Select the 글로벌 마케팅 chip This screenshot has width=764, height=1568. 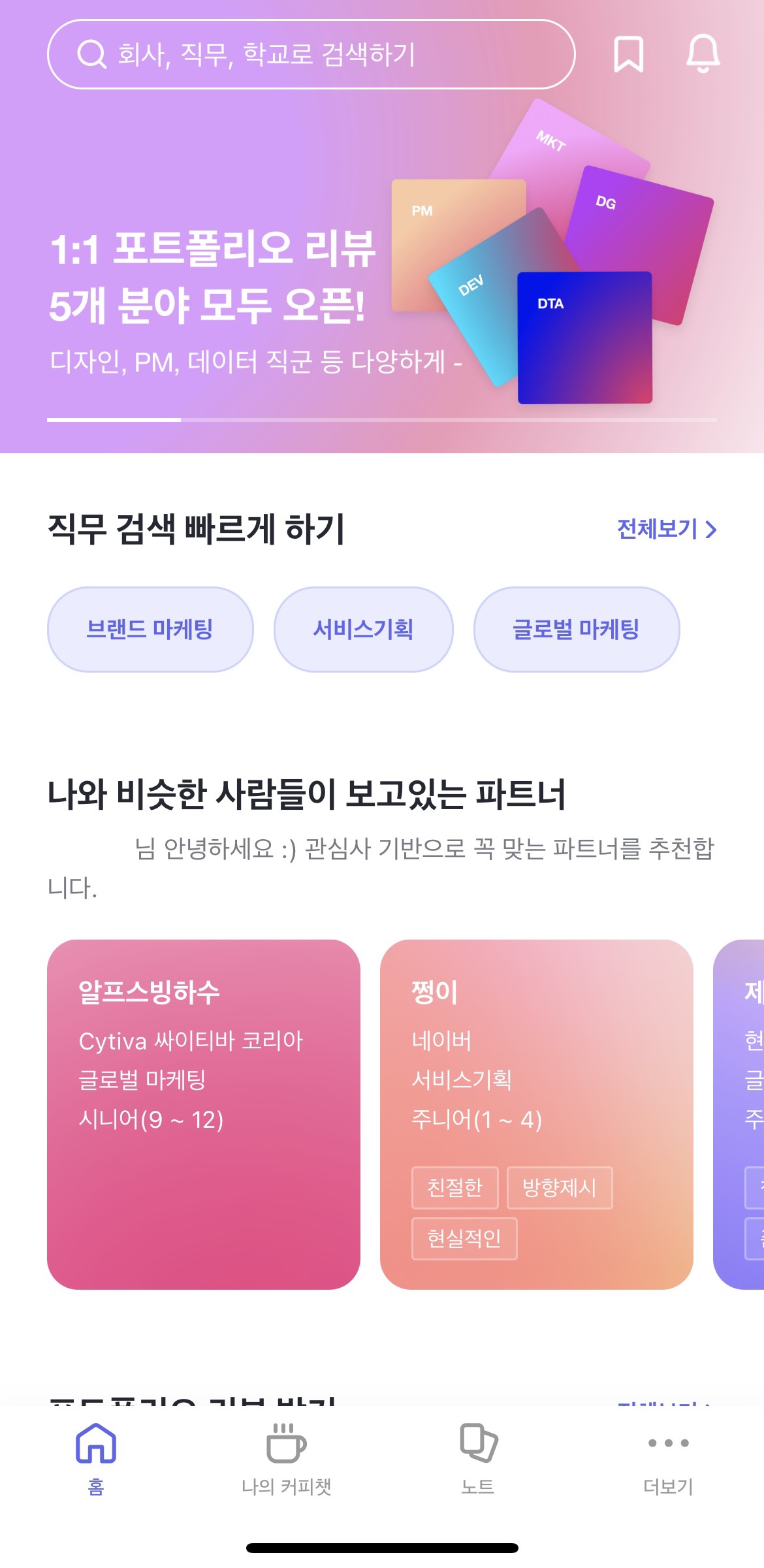tap(576, 629)
